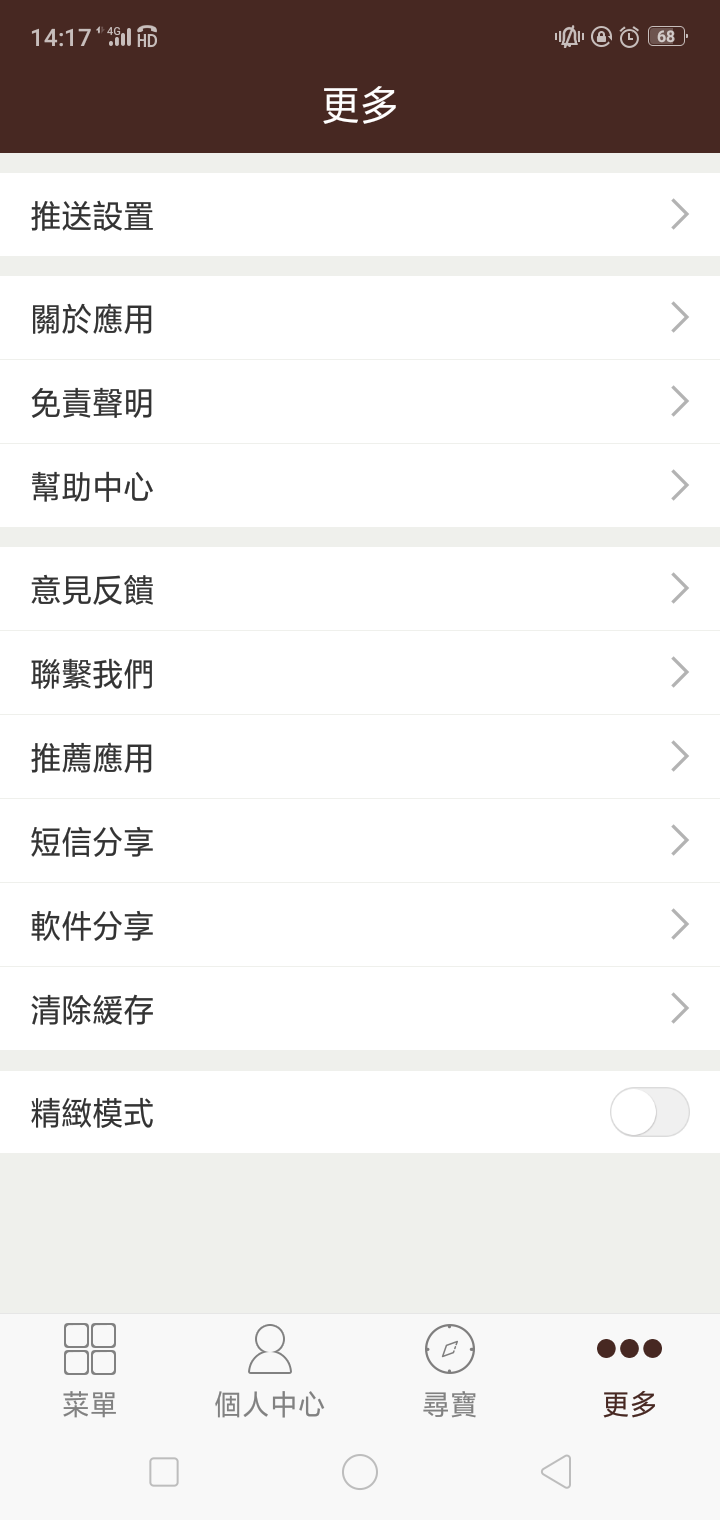Screen dimensions: 720x1520
Task: Turn on the refined mode toggle
Action: point(649,1112)
